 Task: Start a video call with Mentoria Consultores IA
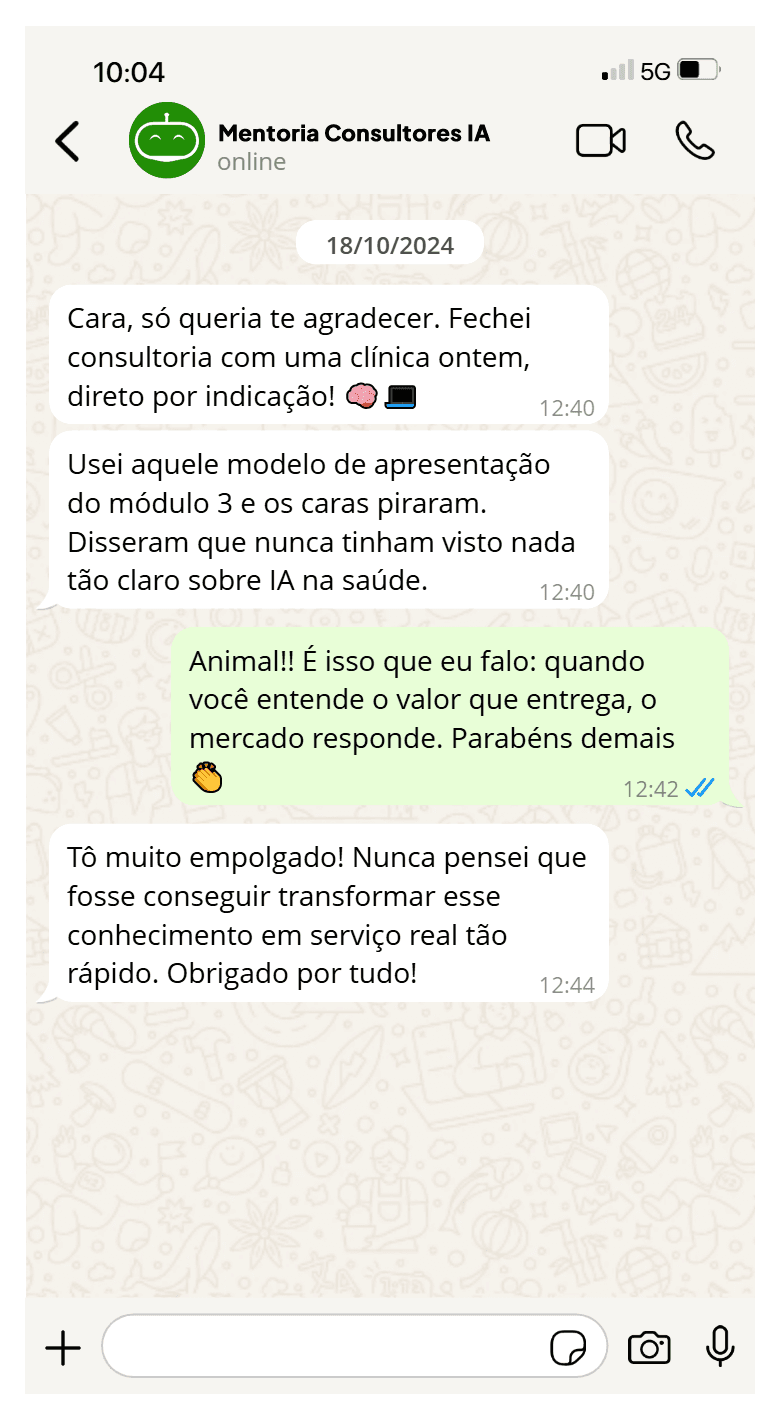600,140
